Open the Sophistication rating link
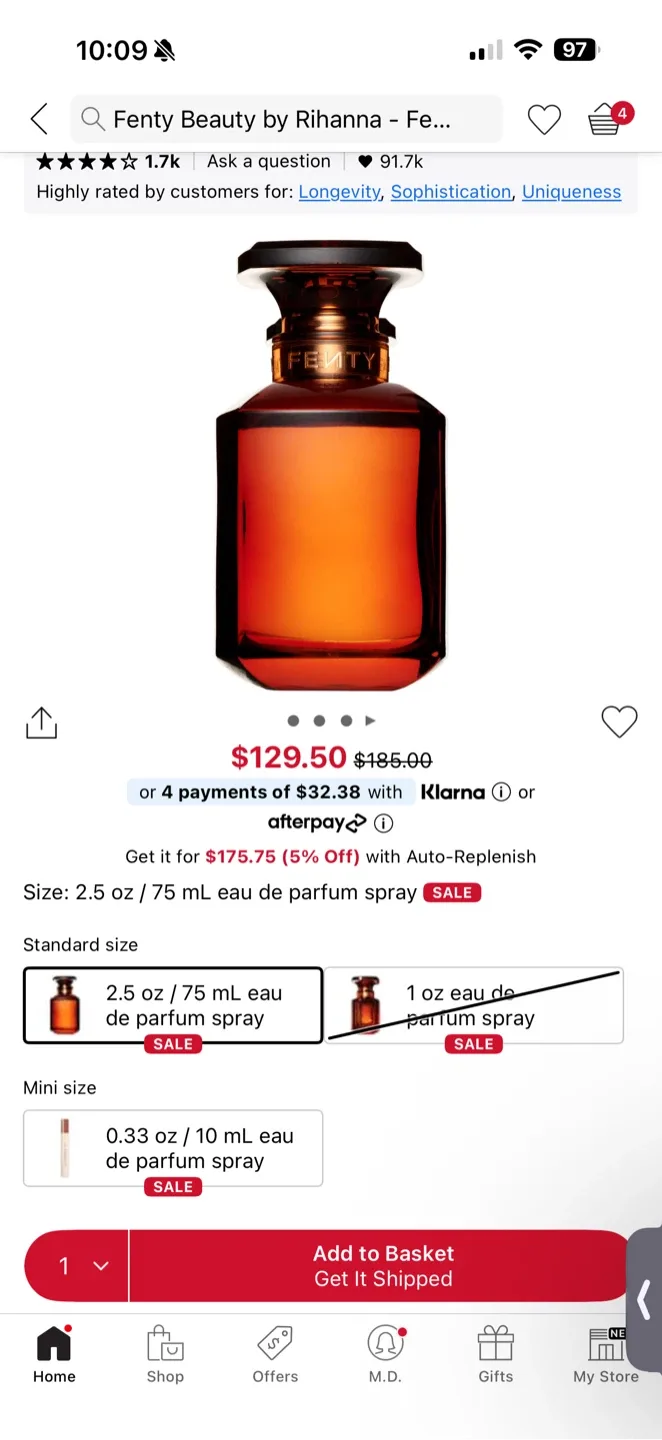The image size is (662, 1440). (x=450, y=192)
